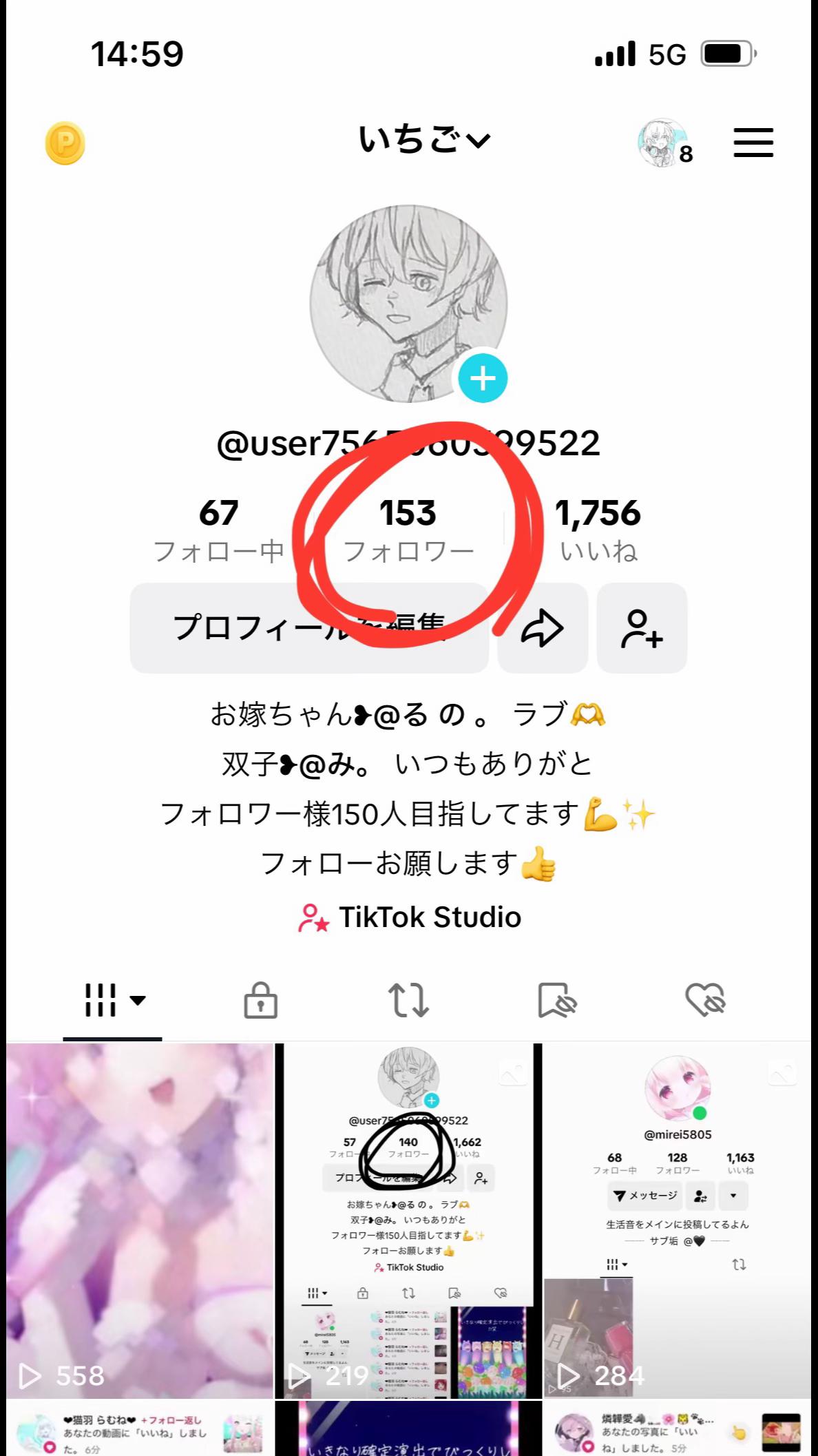The height and width of the screenshot is (1456, 818).
Task: Tap the plus badge on profile photo
Action: coord(483,378)
